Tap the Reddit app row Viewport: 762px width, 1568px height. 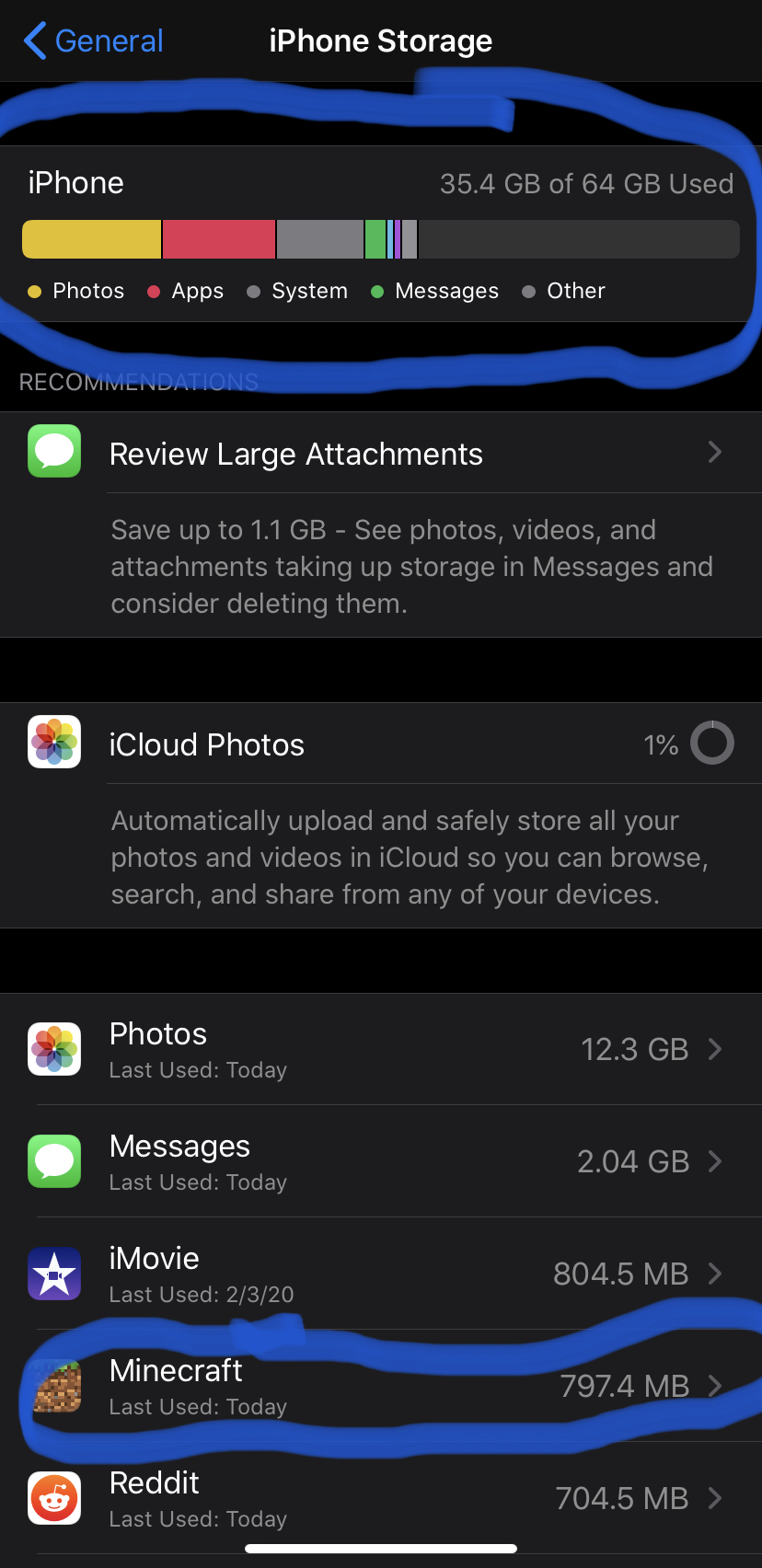tap(381, 1498)
